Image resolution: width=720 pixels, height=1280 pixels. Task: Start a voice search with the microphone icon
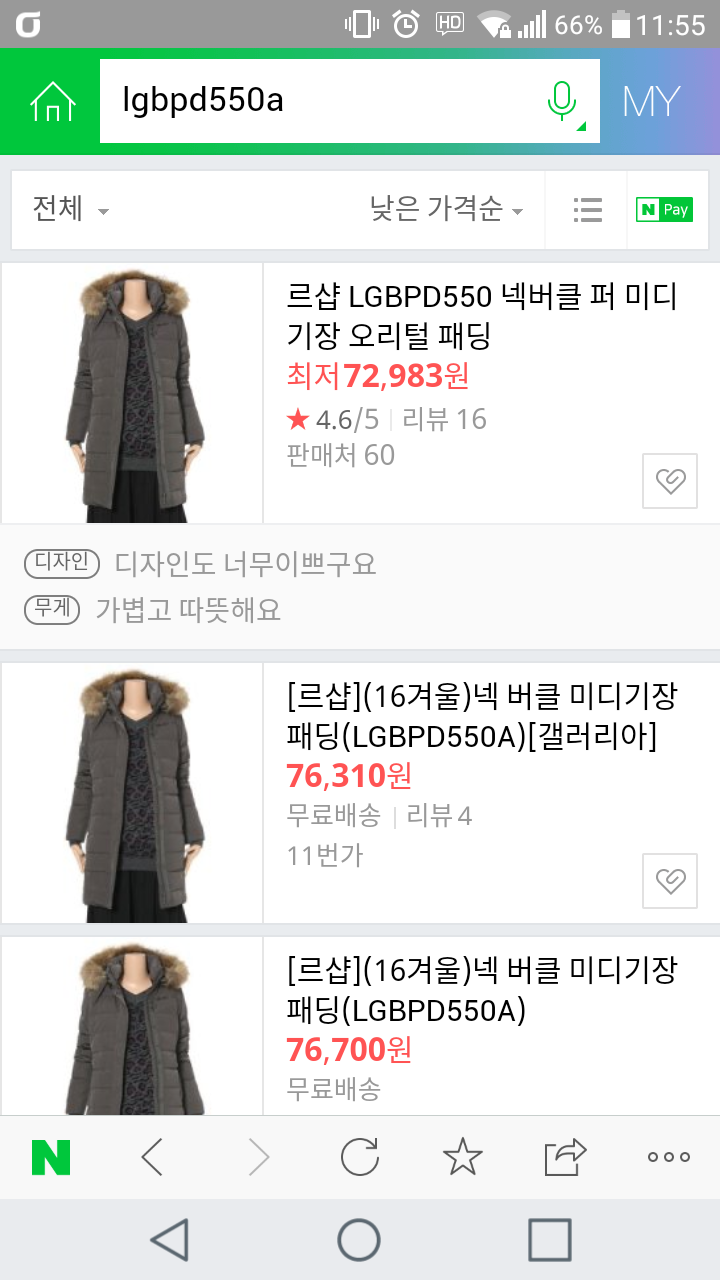tap(563, 100)
